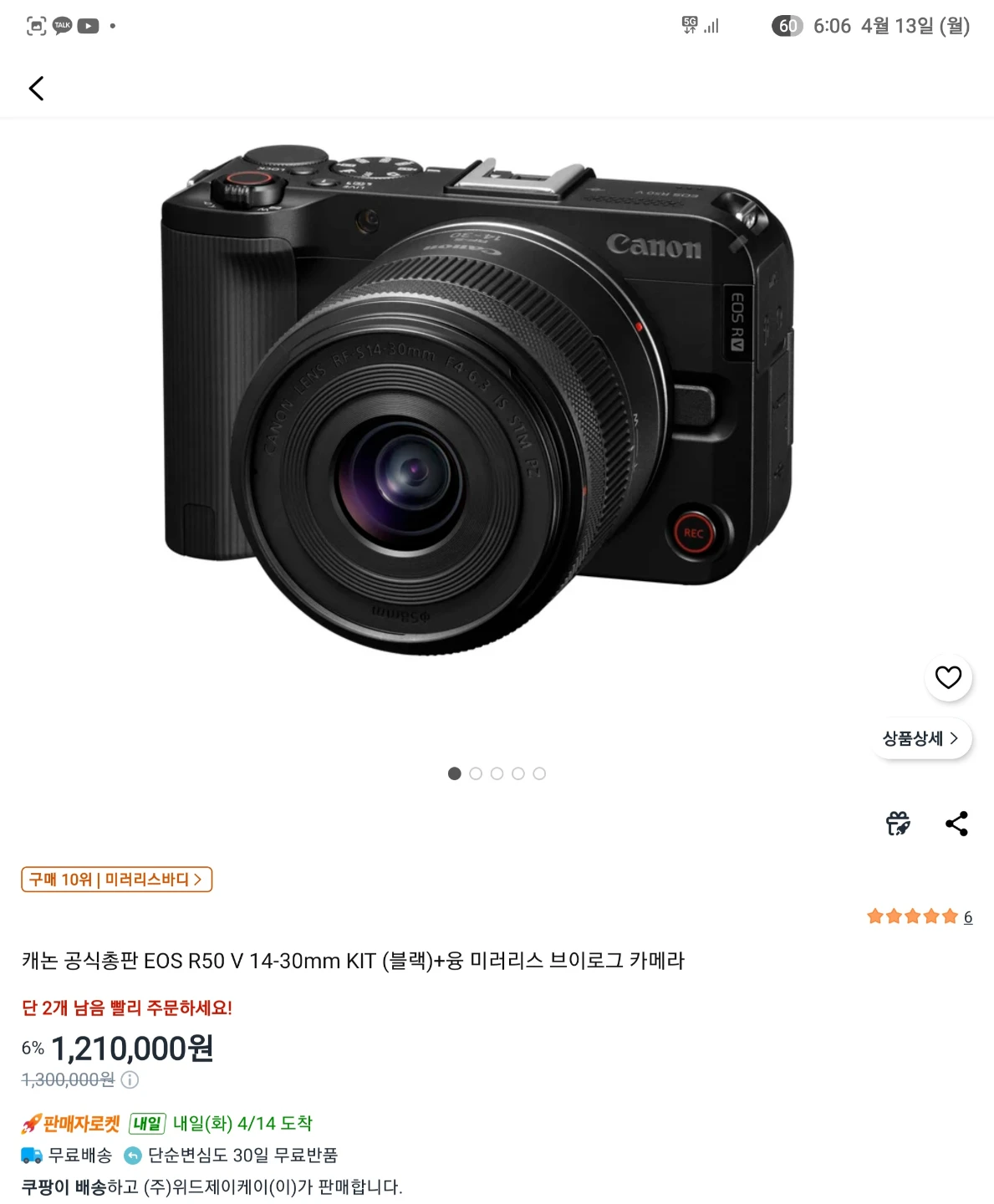Tap the 6 reviews link beside the stars

coord(968,916)
